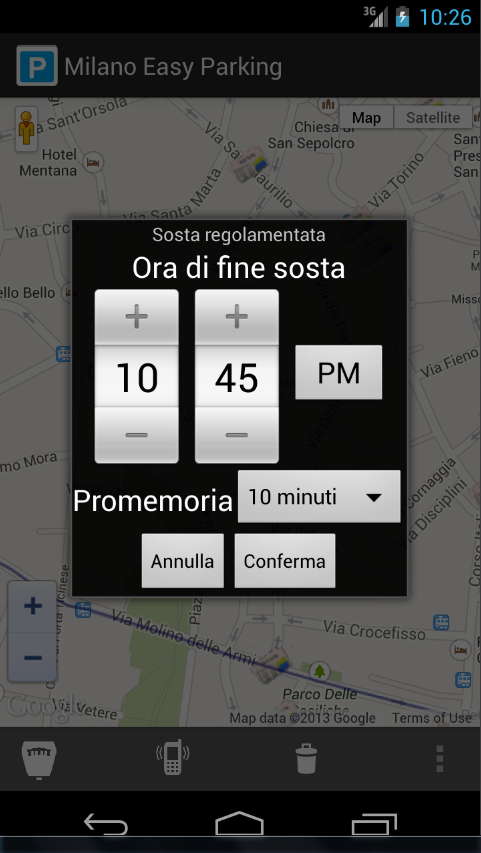Tap the hour field showing 10
The image size is (481, 853).
pos(137,376)
